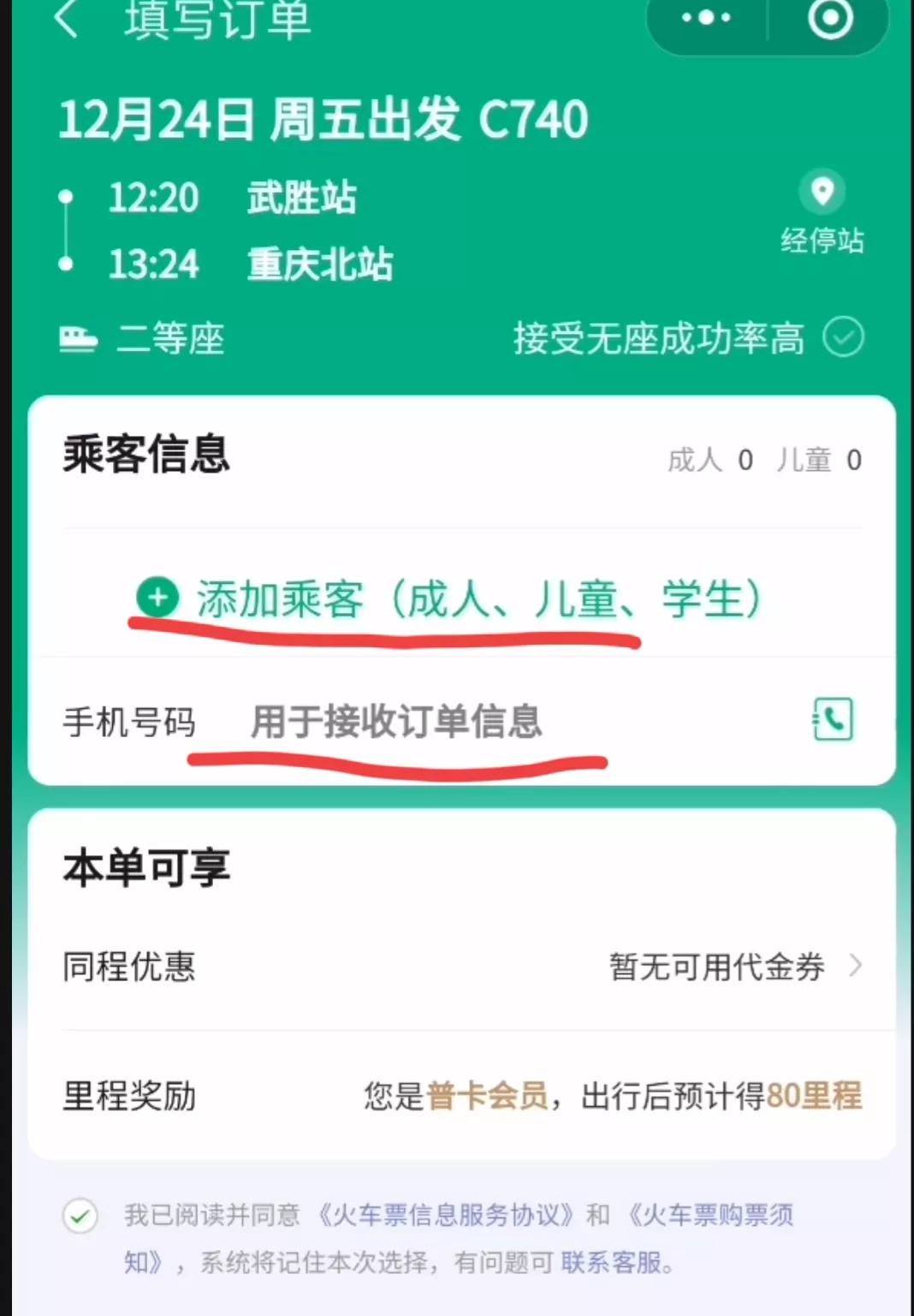The image size is (914, 1316).
Task: Tap the chevron next to vouchers
Action: (855, 966)
